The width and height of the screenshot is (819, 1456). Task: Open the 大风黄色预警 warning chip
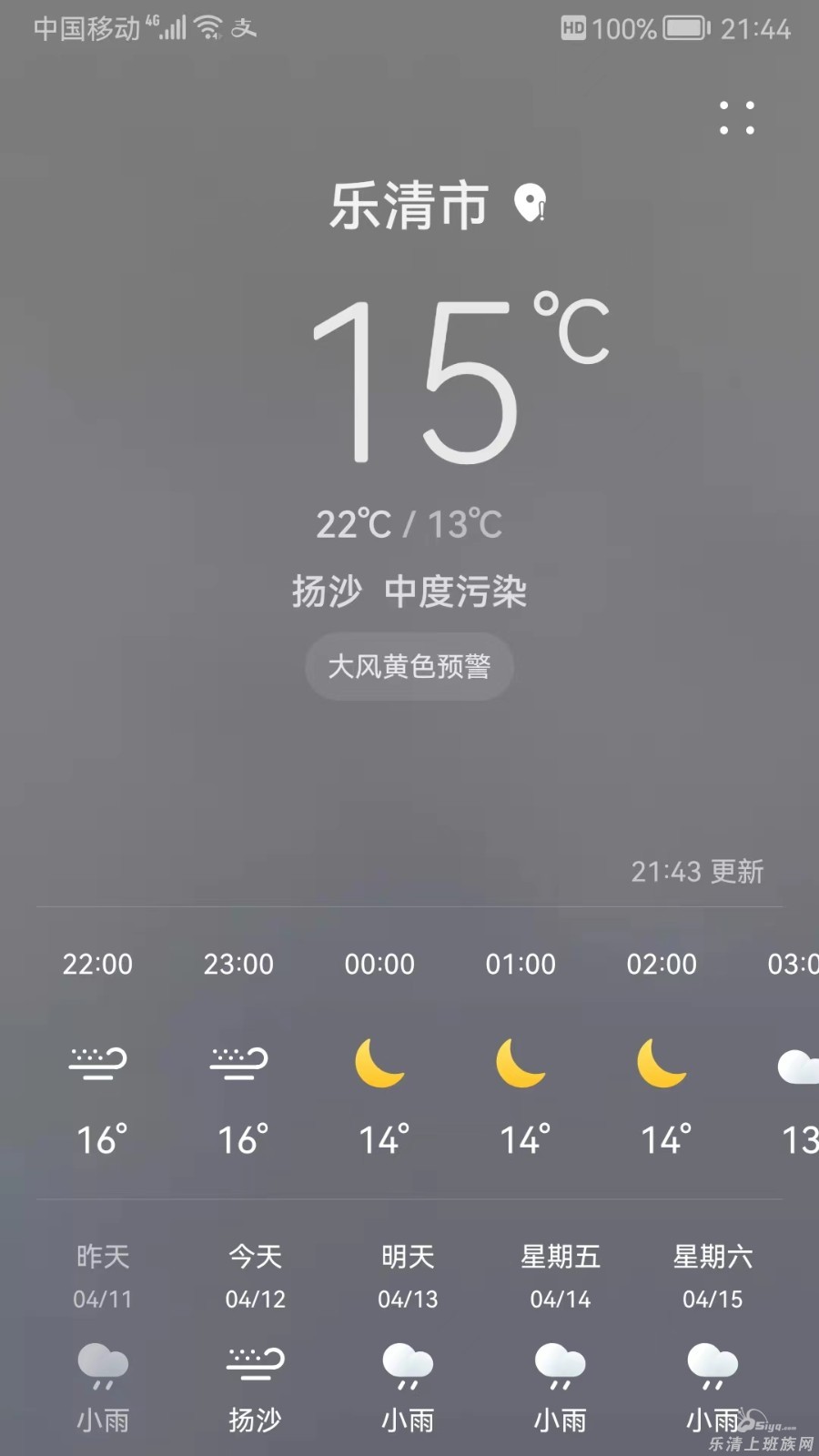(409, 666)
